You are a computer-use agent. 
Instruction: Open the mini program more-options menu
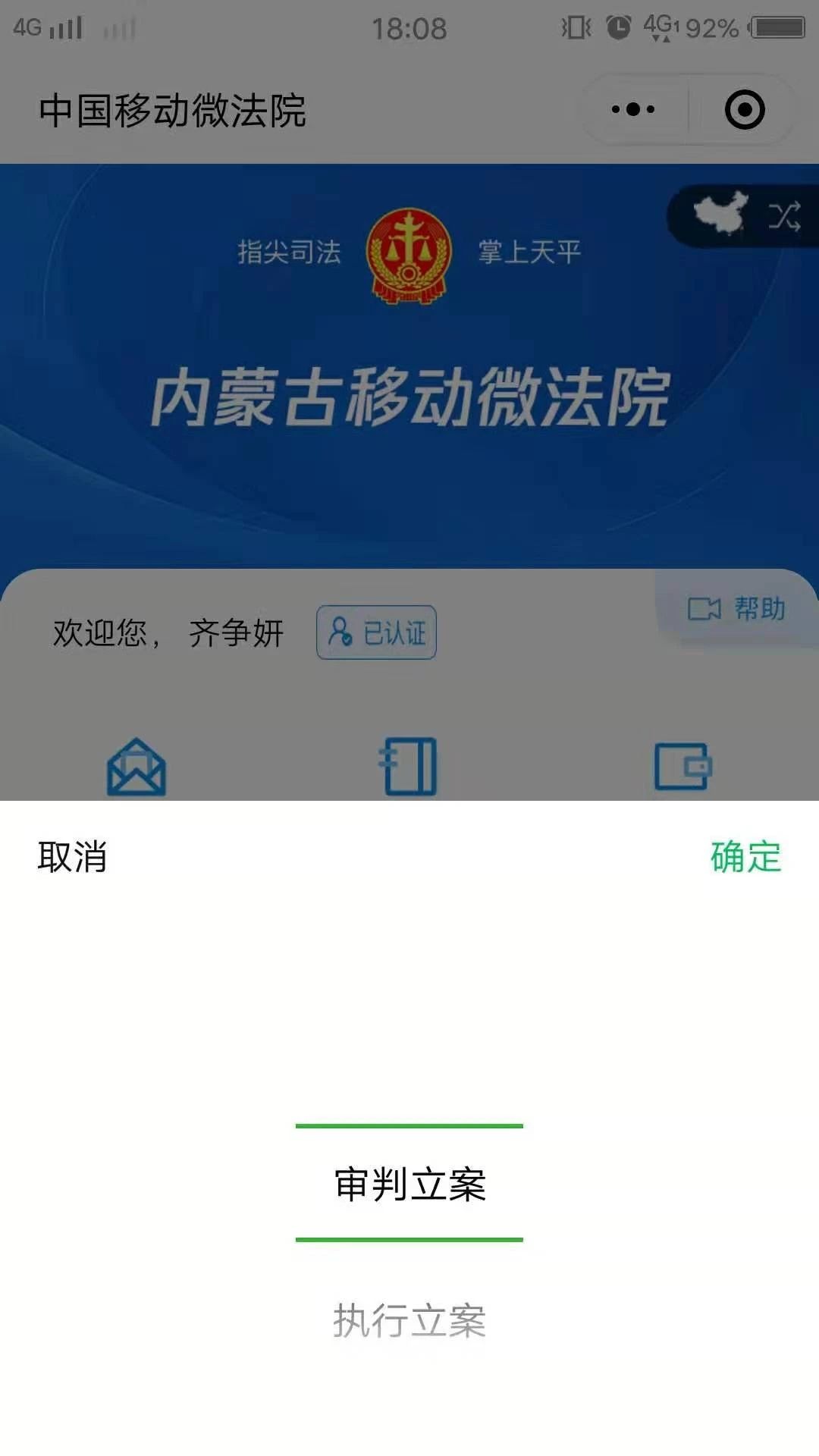click(633, 110)
